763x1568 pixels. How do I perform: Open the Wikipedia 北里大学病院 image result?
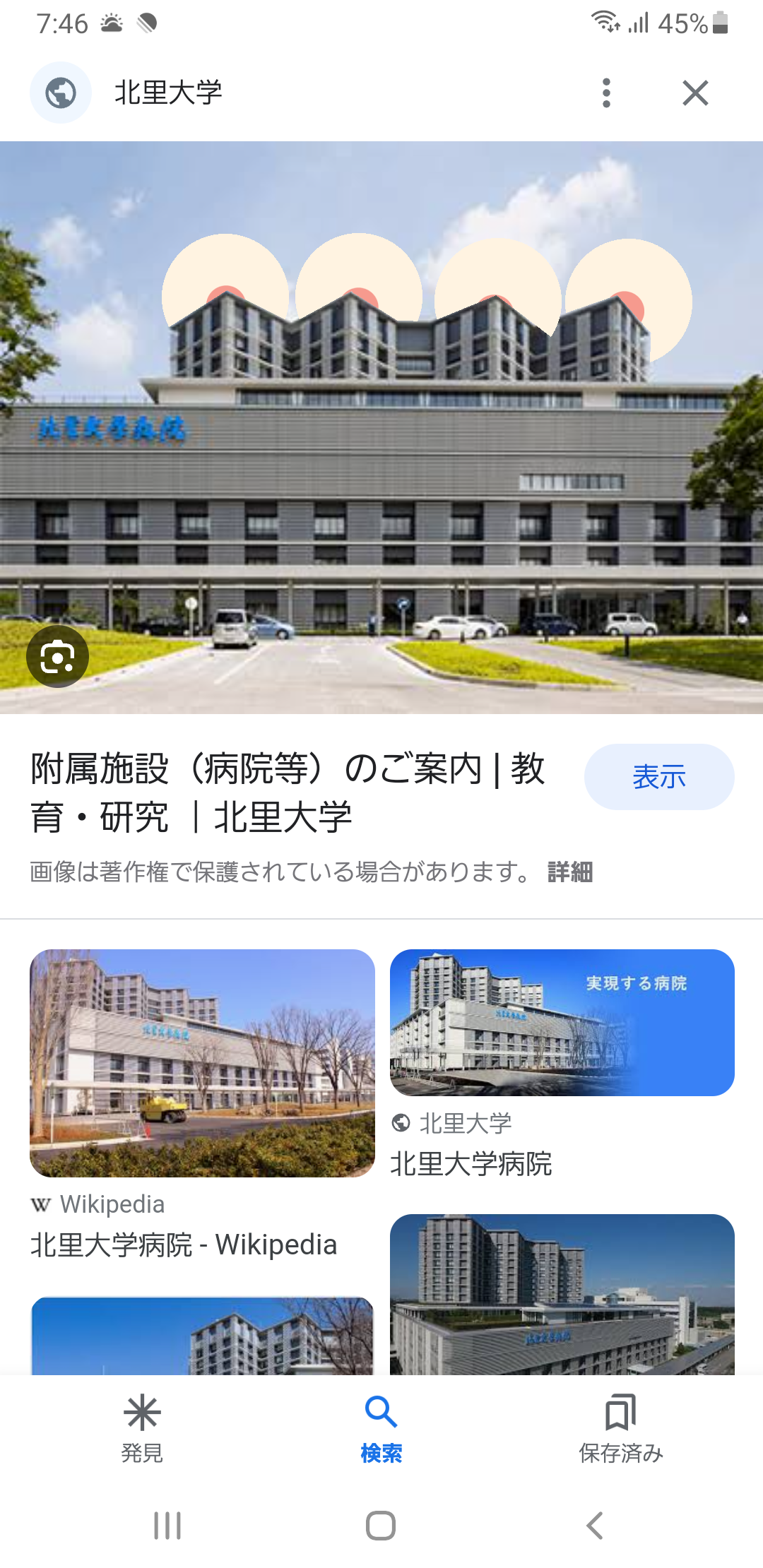pyautogui.click(x=202, y=1064)
